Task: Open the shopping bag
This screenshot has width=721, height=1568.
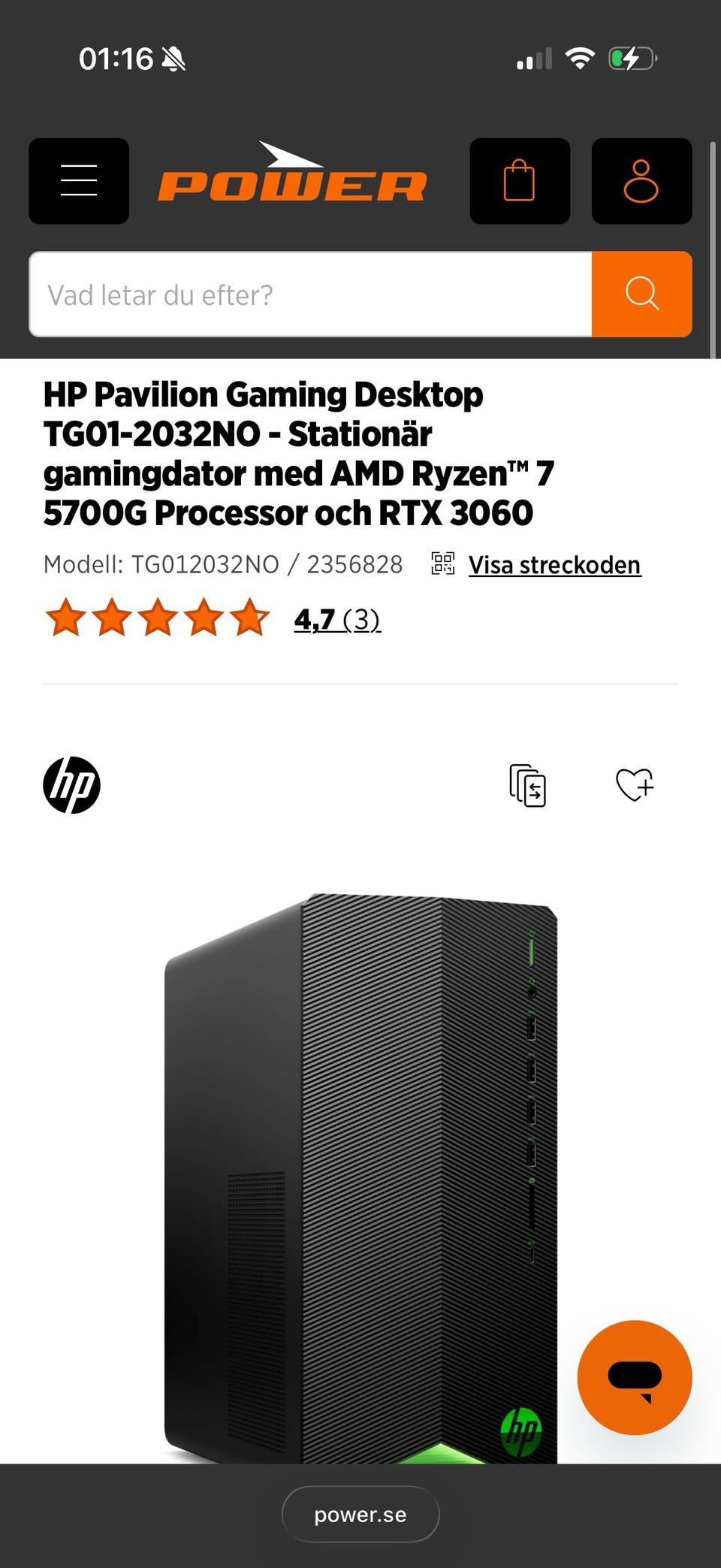Action: (520, 181)
